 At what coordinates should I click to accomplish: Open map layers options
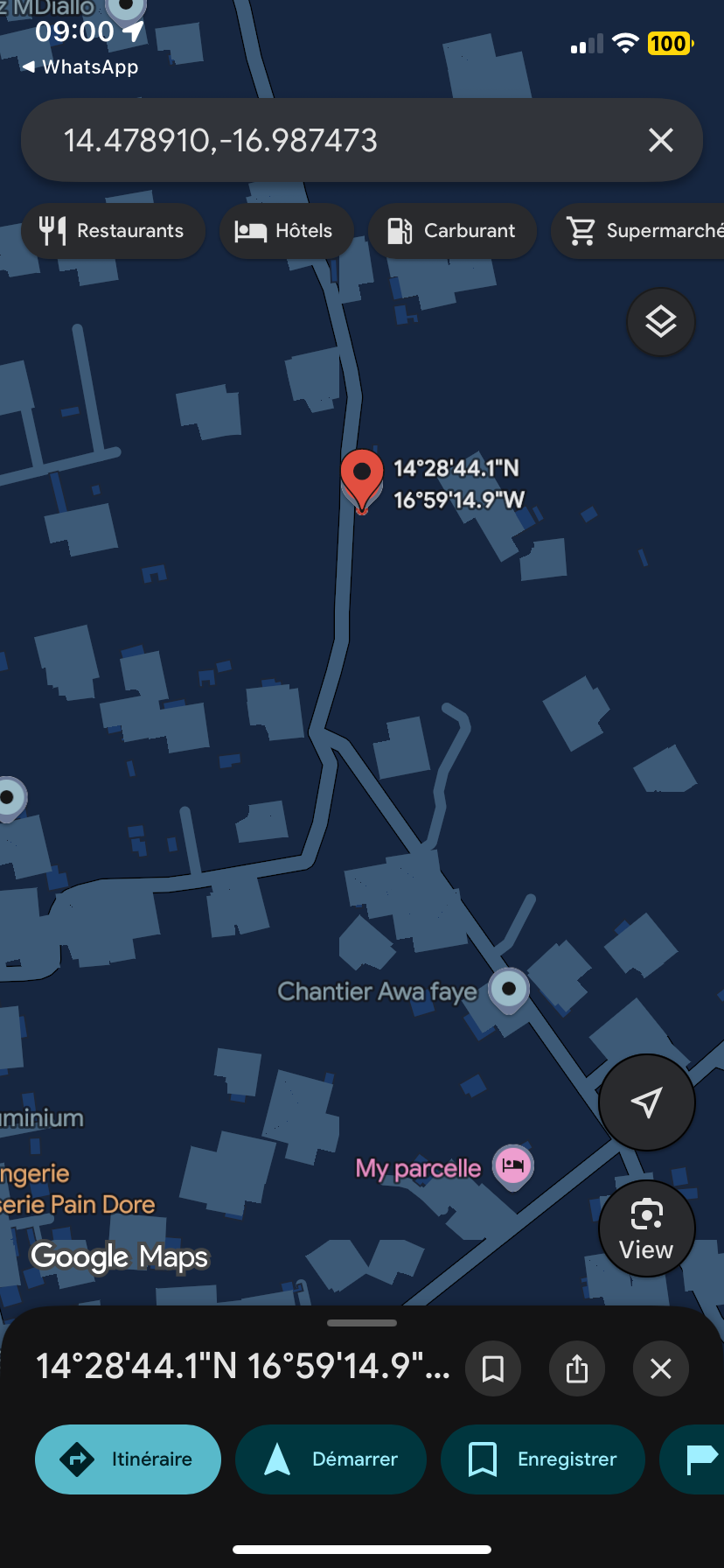click(x=661, y=322)
